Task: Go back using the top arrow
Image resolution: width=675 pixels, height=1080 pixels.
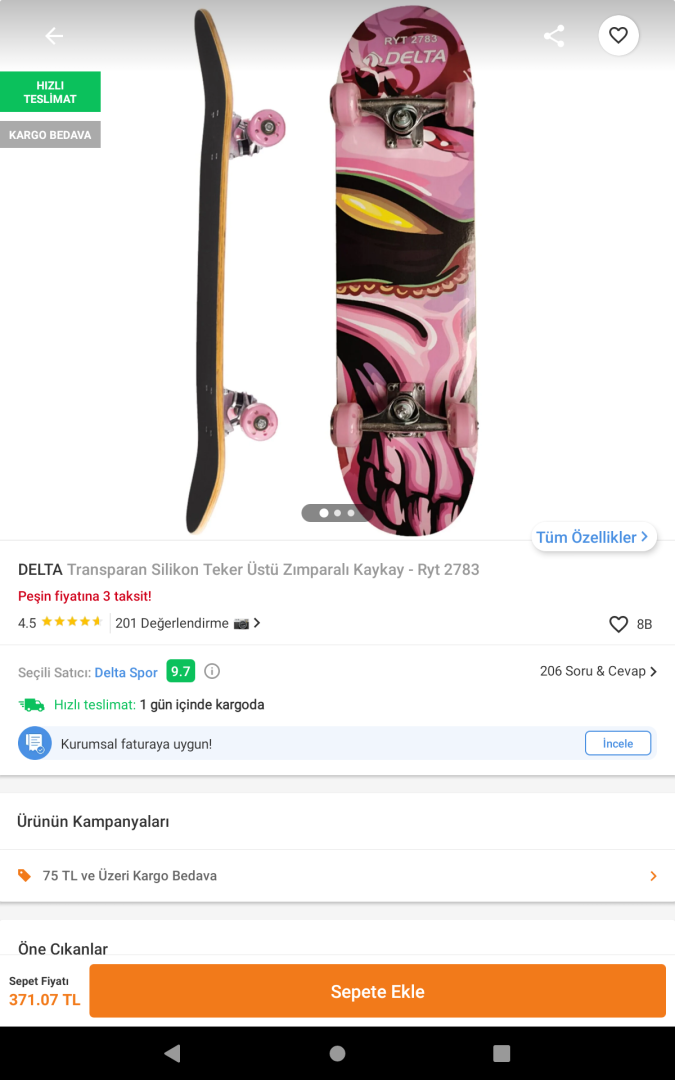Action: click(x=54, y=36)
